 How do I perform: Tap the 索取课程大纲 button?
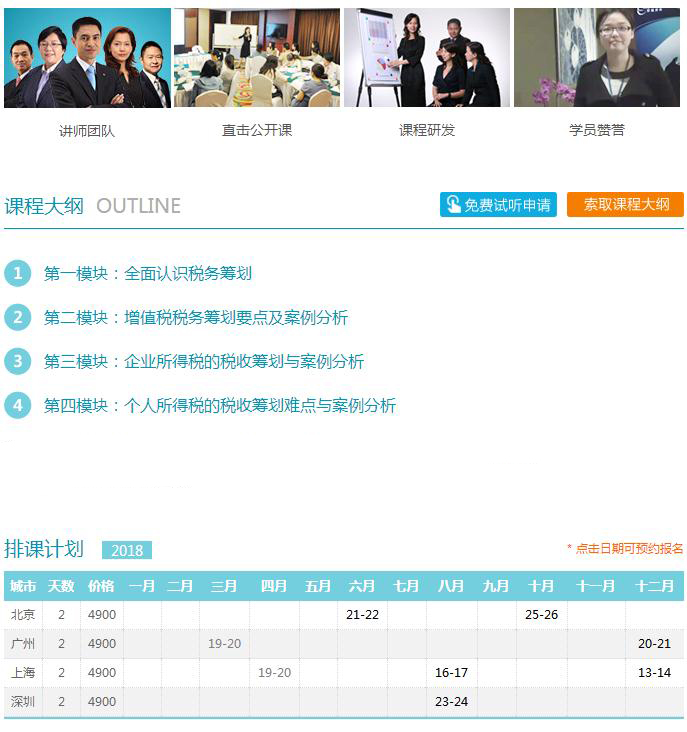click(625, 204)
